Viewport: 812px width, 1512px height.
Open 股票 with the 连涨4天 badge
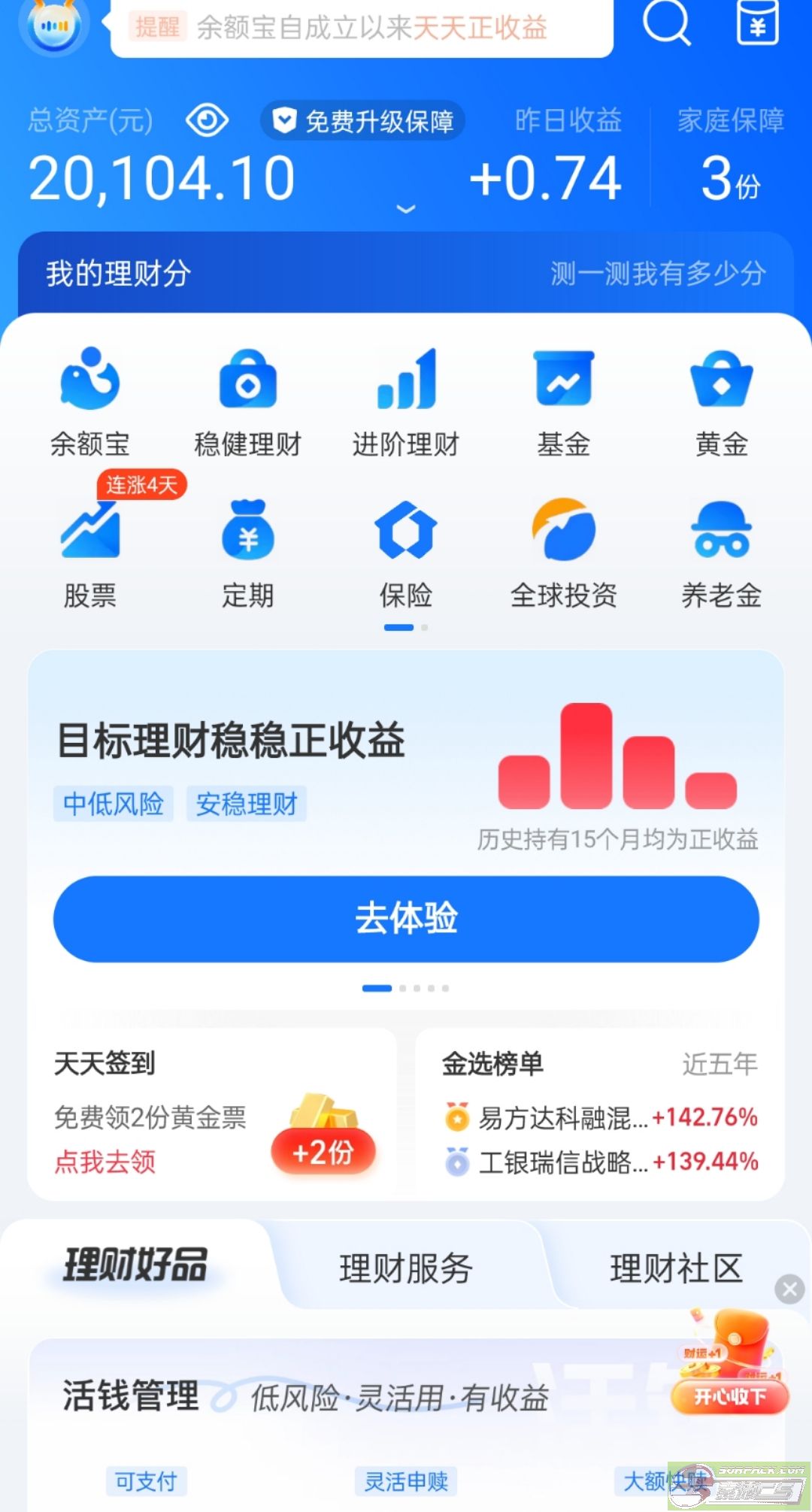pos(90,553)
